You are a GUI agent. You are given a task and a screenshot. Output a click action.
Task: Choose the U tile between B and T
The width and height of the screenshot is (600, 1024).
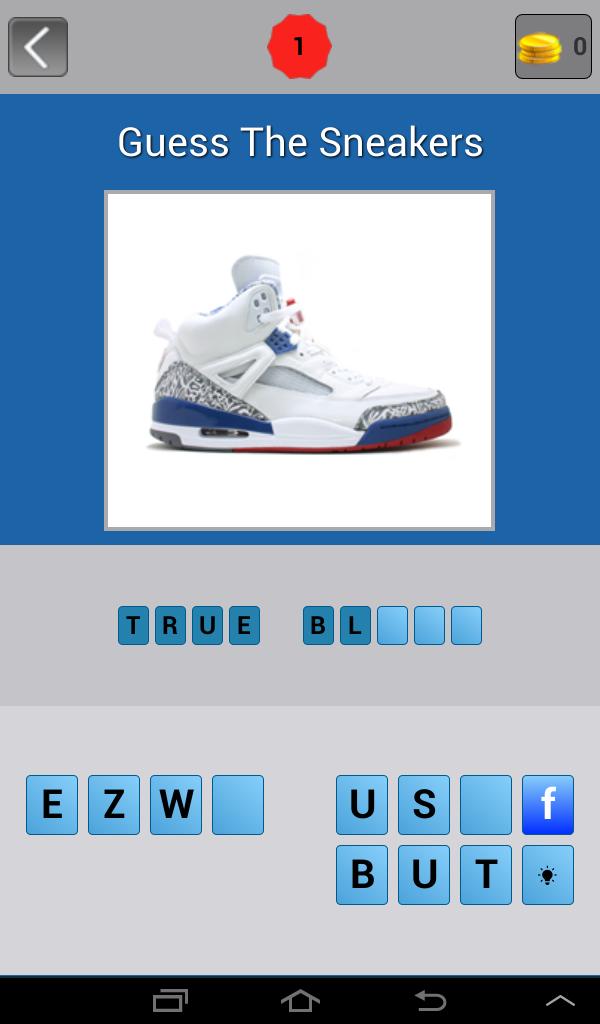coord(424,875)
